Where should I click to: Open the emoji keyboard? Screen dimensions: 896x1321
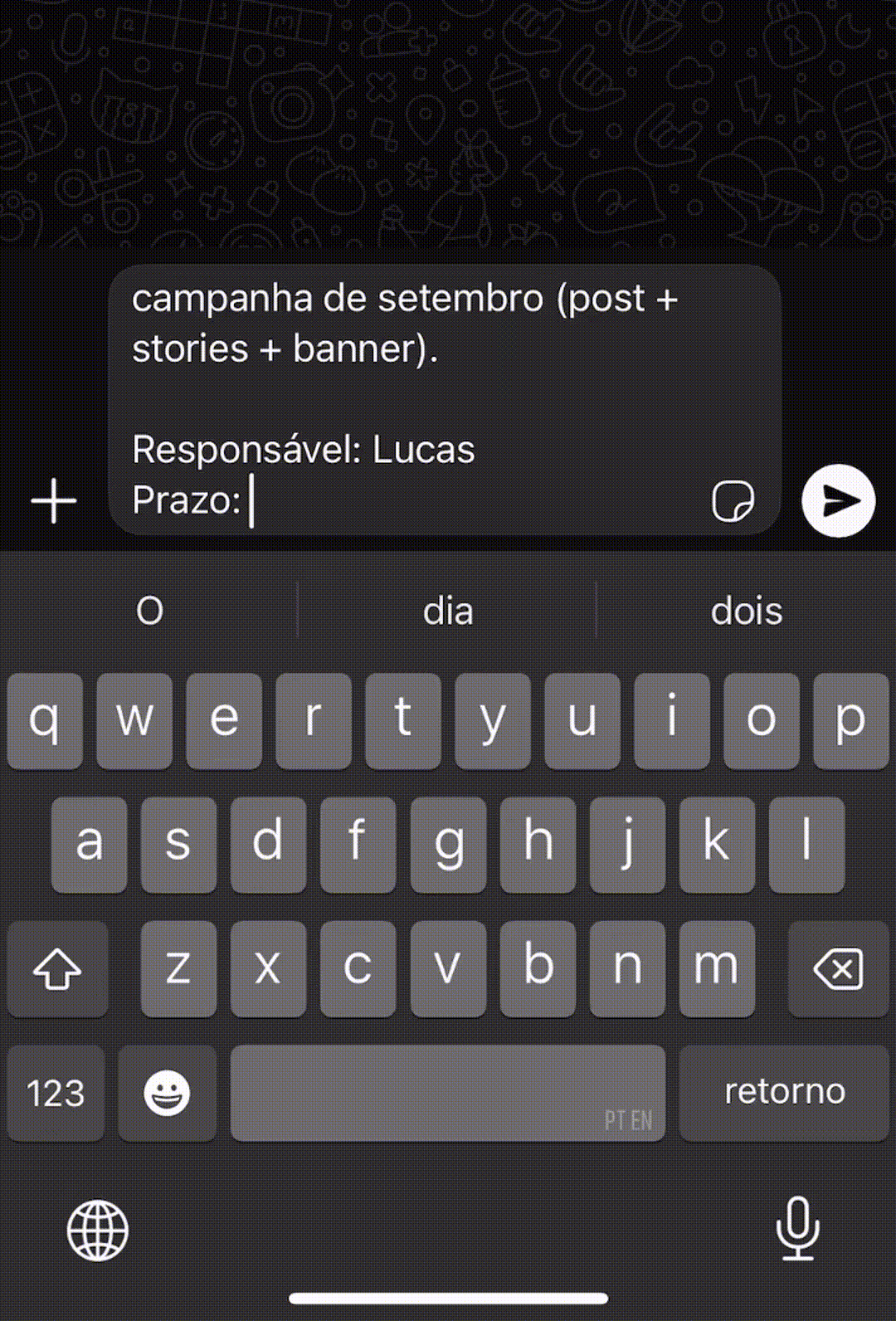(167, 1093)
